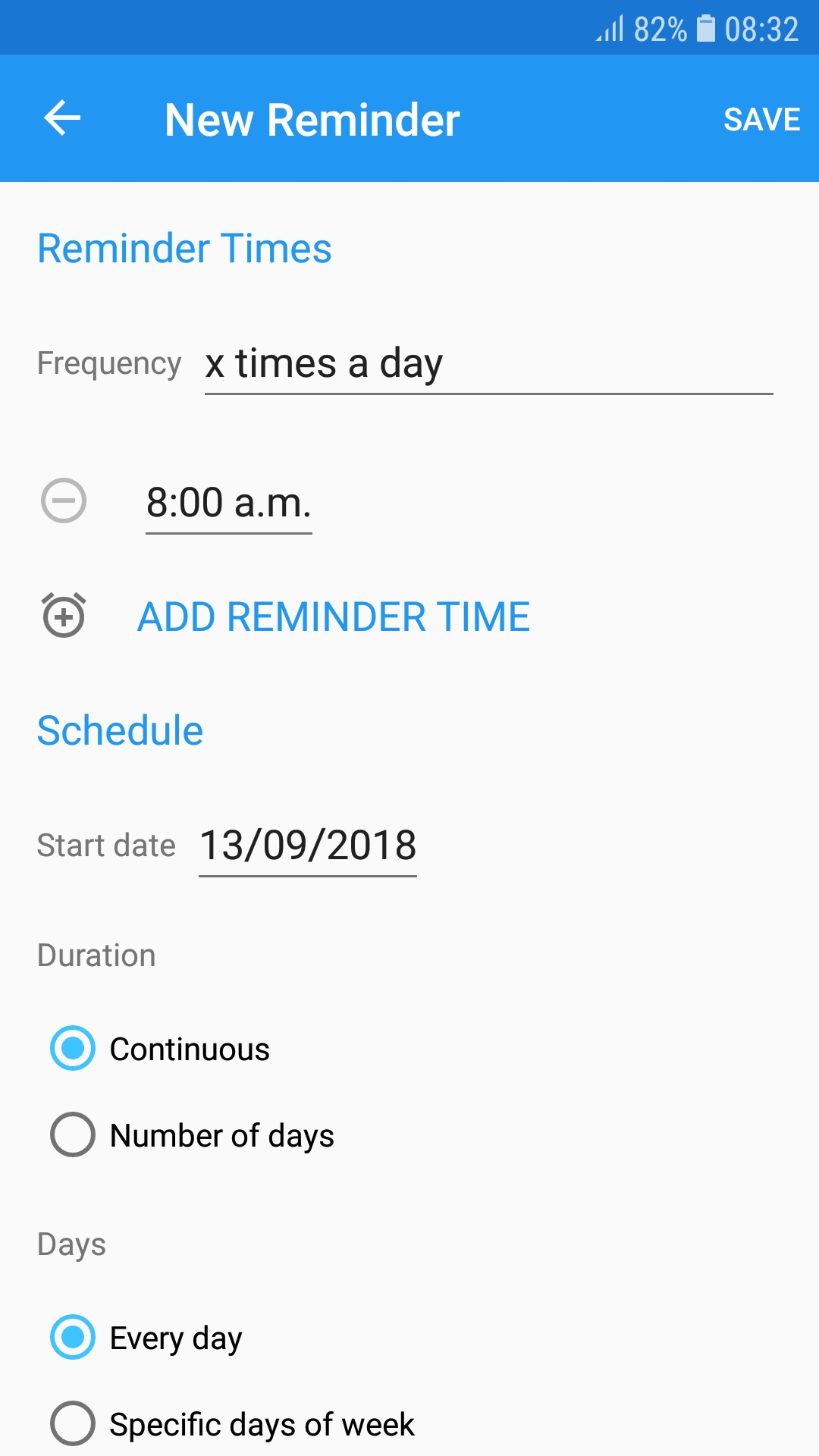This screenshot has height=1456, width=819.
Task: Go back from New Reminder
Action: (x=62, y=118)
